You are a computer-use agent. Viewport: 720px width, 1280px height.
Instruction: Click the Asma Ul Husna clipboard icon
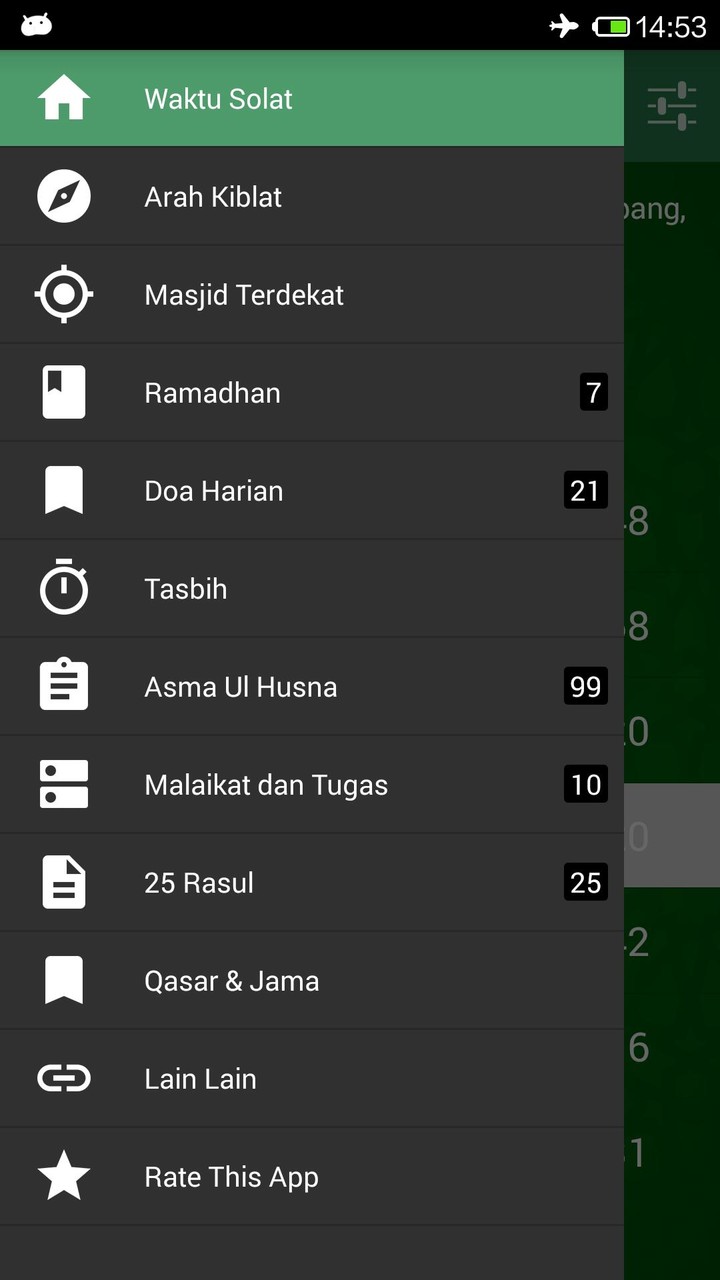coord(64,686)
